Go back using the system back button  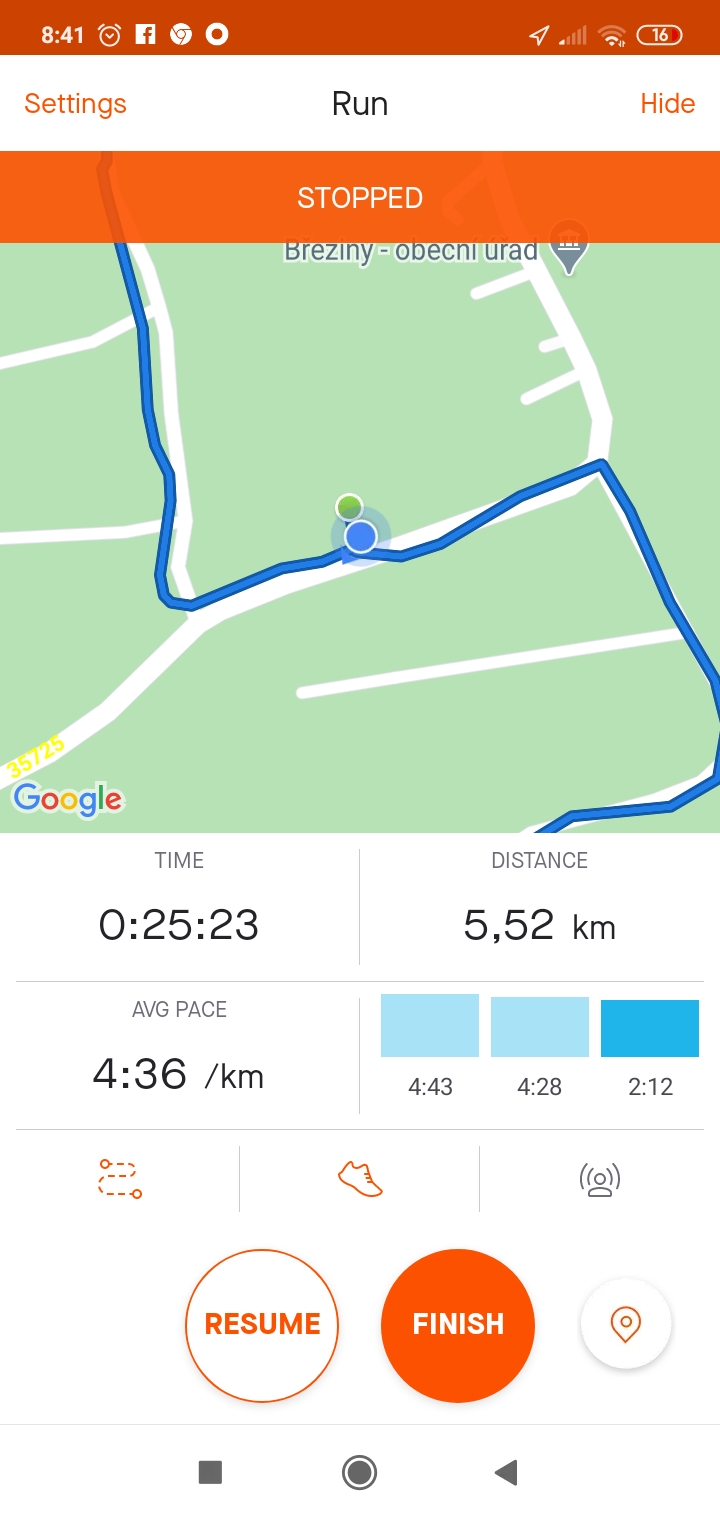(x=506, y=1472)
